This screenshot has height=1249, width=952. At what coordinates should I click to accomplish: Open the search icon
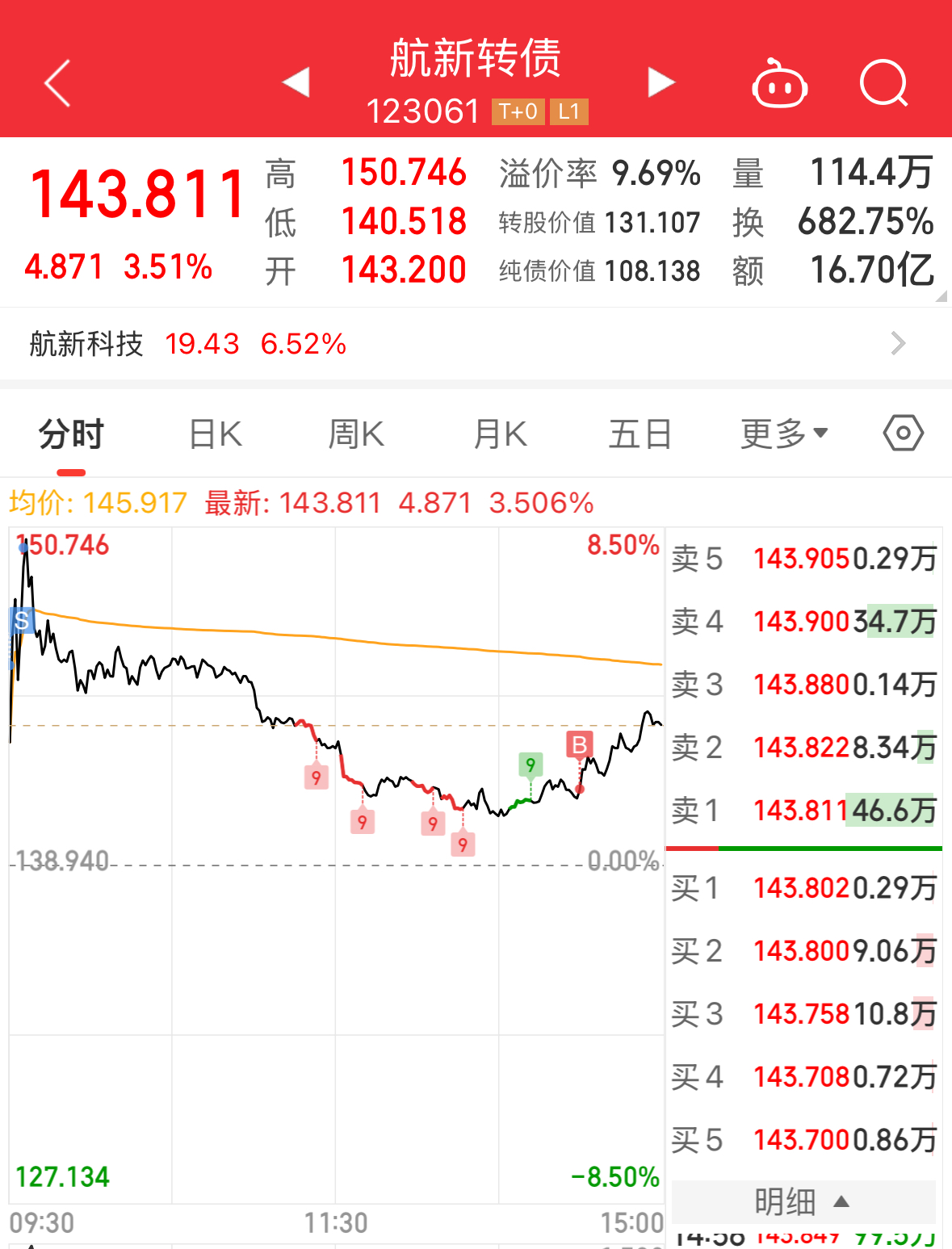tap(883, 83)
